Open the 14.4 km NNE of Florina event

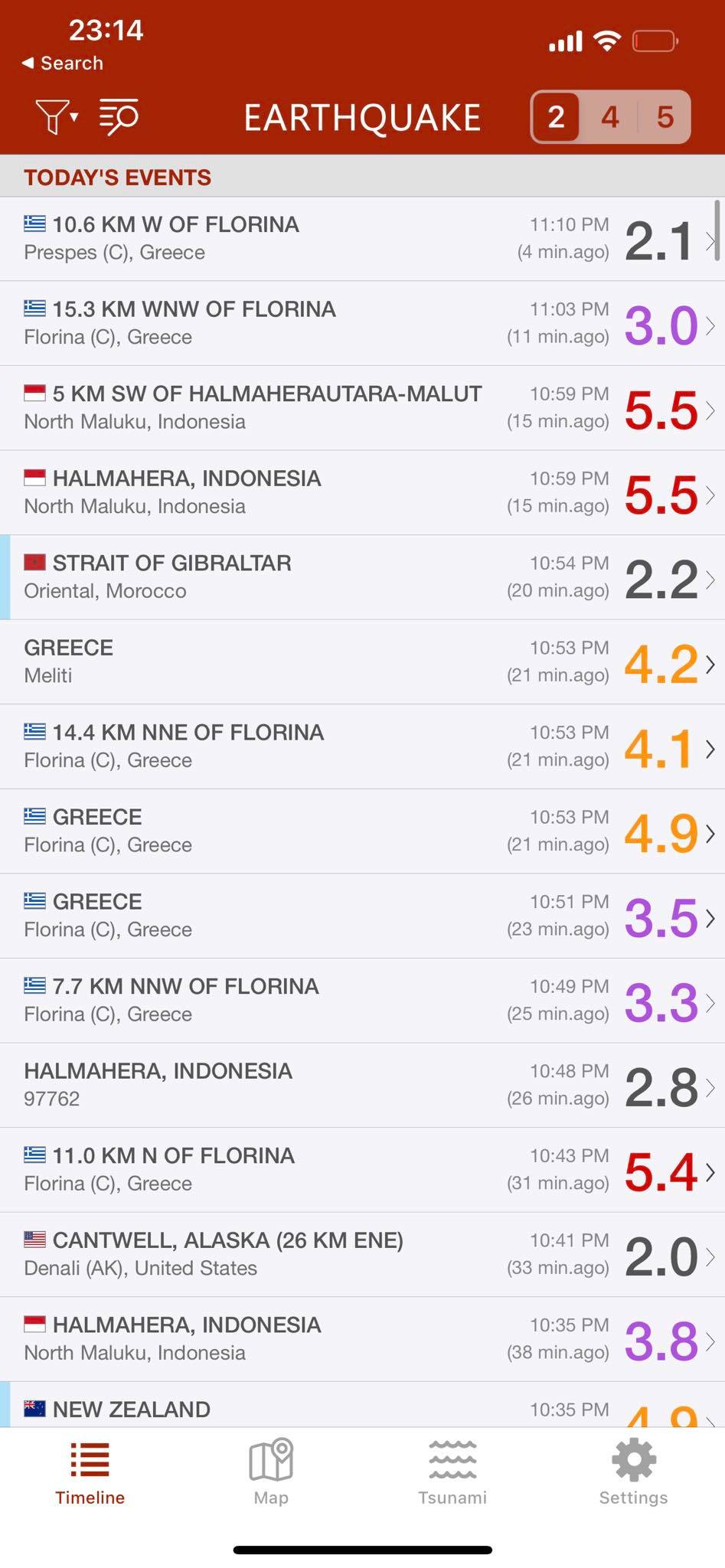[x=362, y=746]
